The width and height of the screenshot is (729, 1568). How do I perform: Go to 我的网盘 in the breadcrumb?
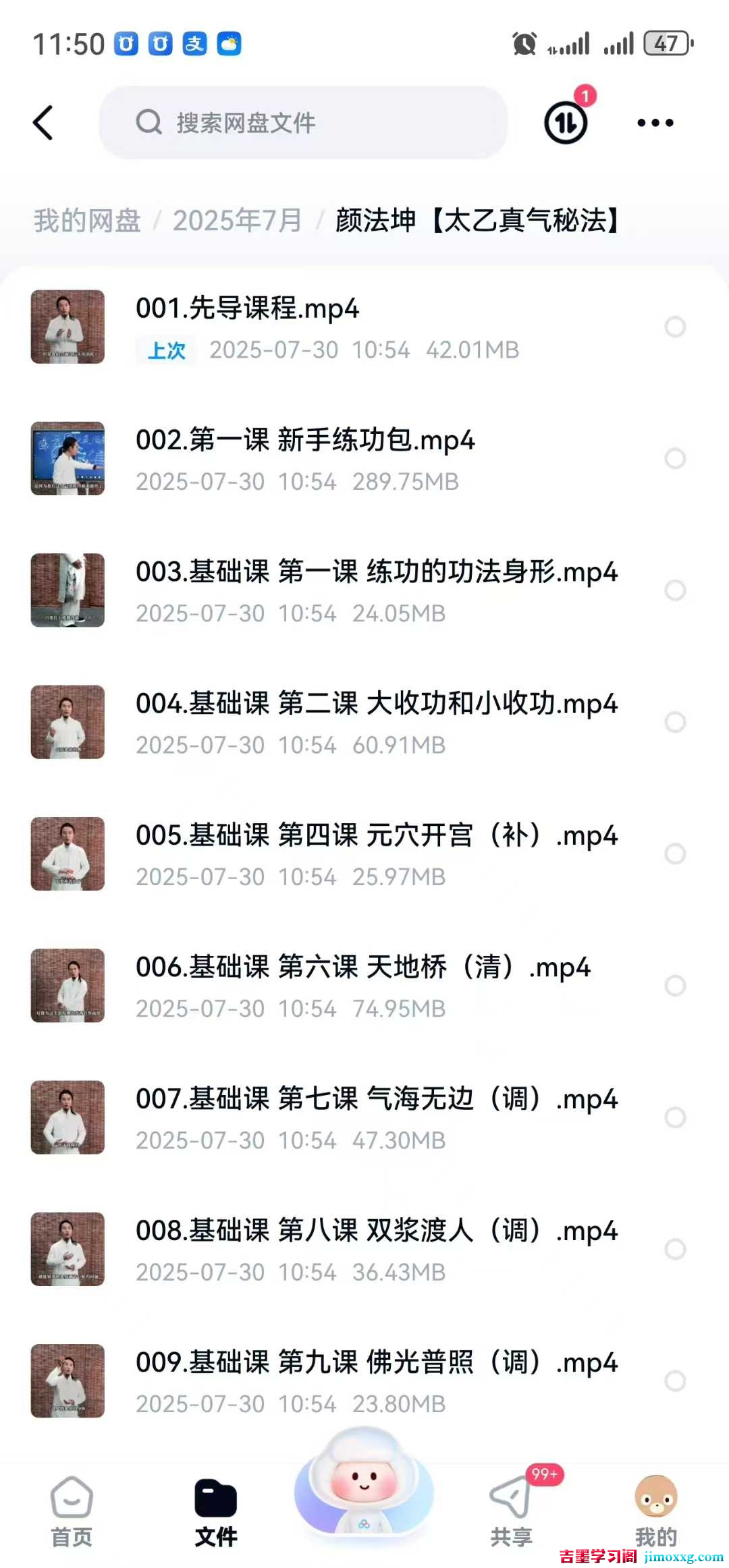pos(87,221)
